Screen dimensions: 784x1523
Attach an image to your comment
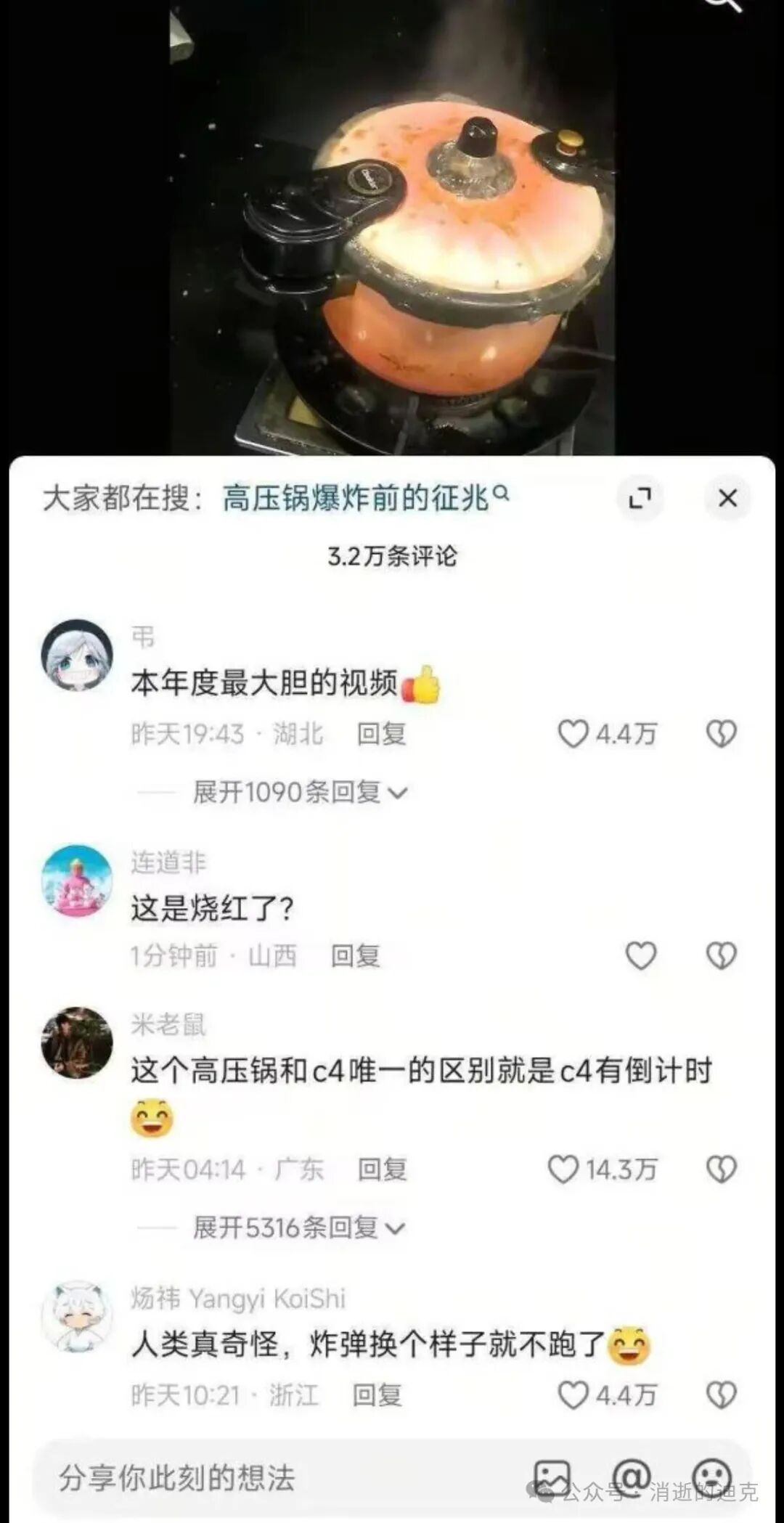pos(552,1477)
